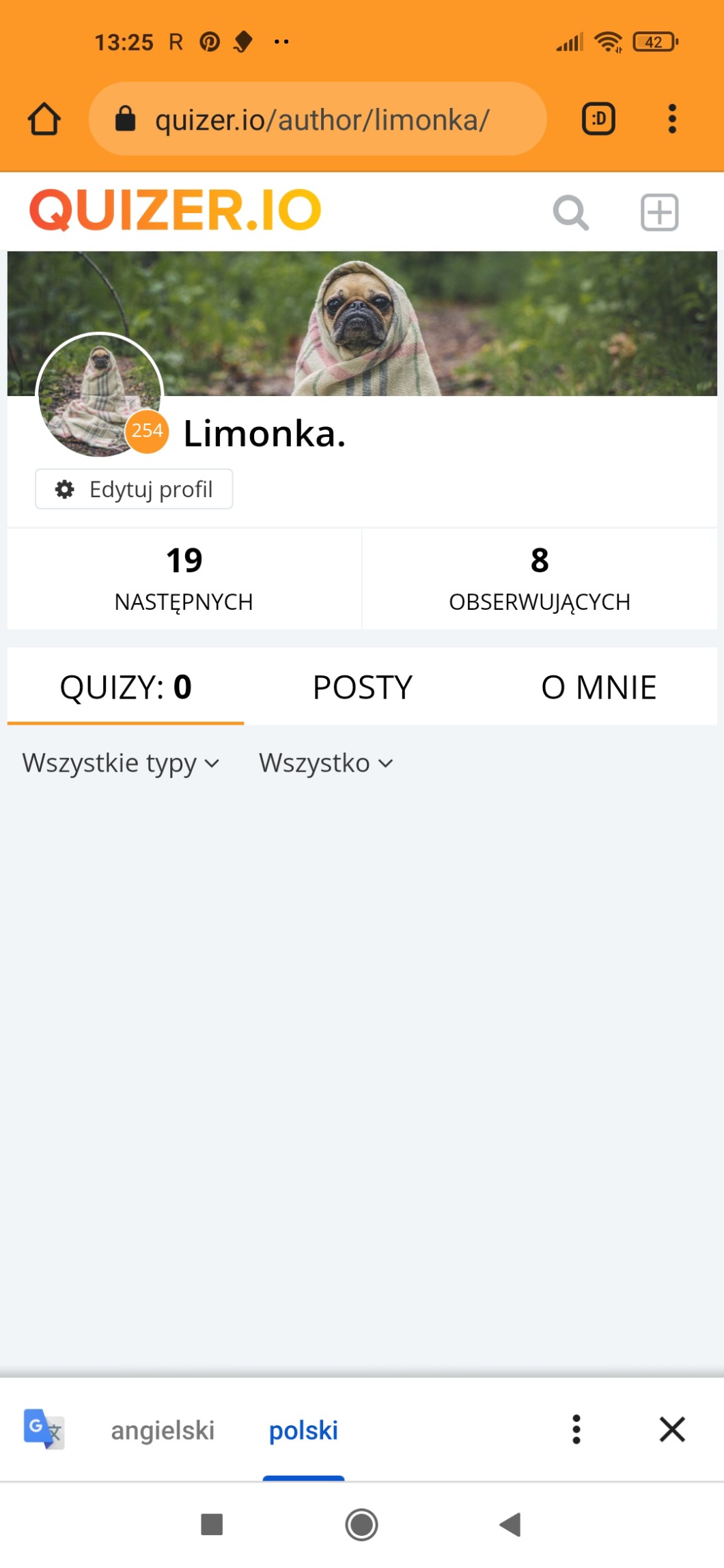Choose angielski in the translate bar

(163, 1430)
